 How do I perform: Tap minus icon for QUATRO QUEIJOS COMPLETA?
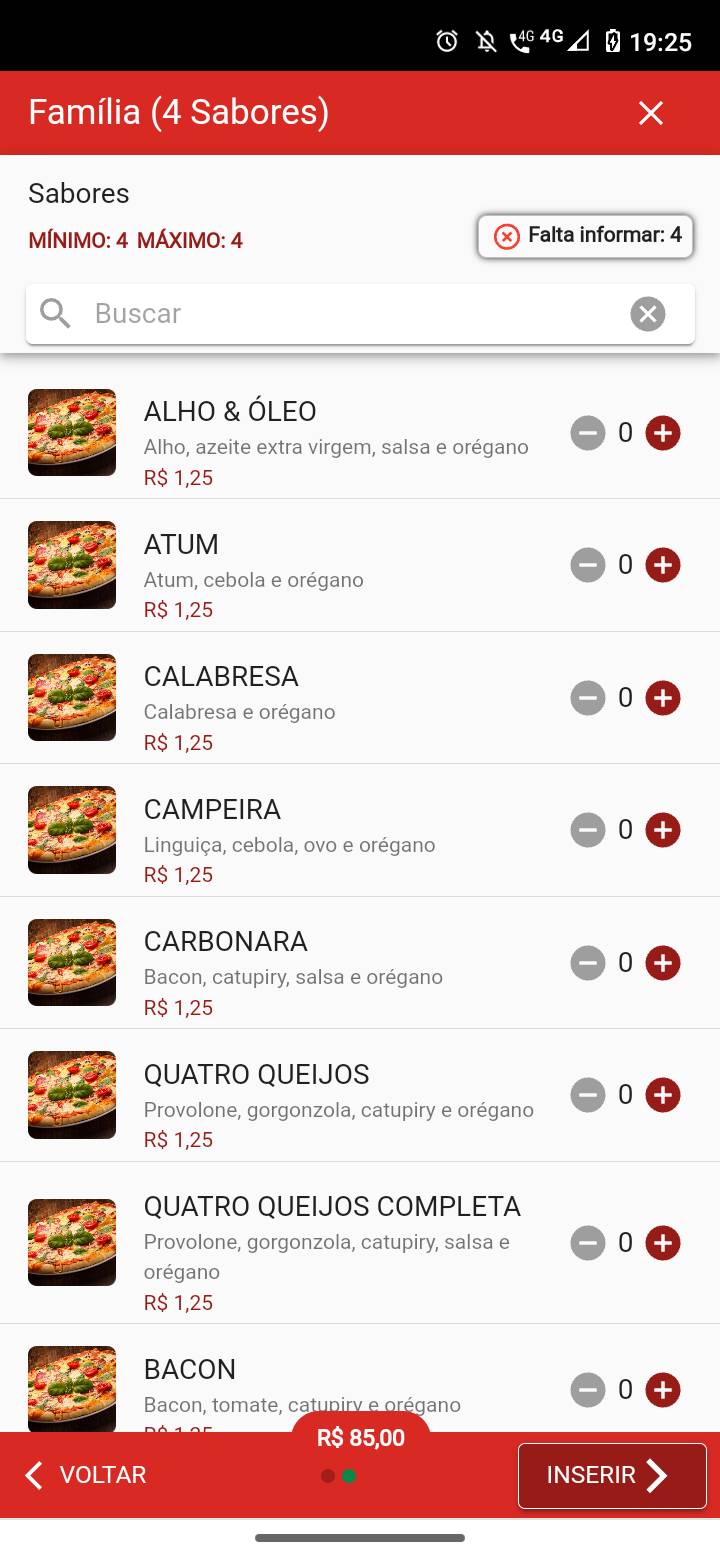click(x=588, y=1243)
